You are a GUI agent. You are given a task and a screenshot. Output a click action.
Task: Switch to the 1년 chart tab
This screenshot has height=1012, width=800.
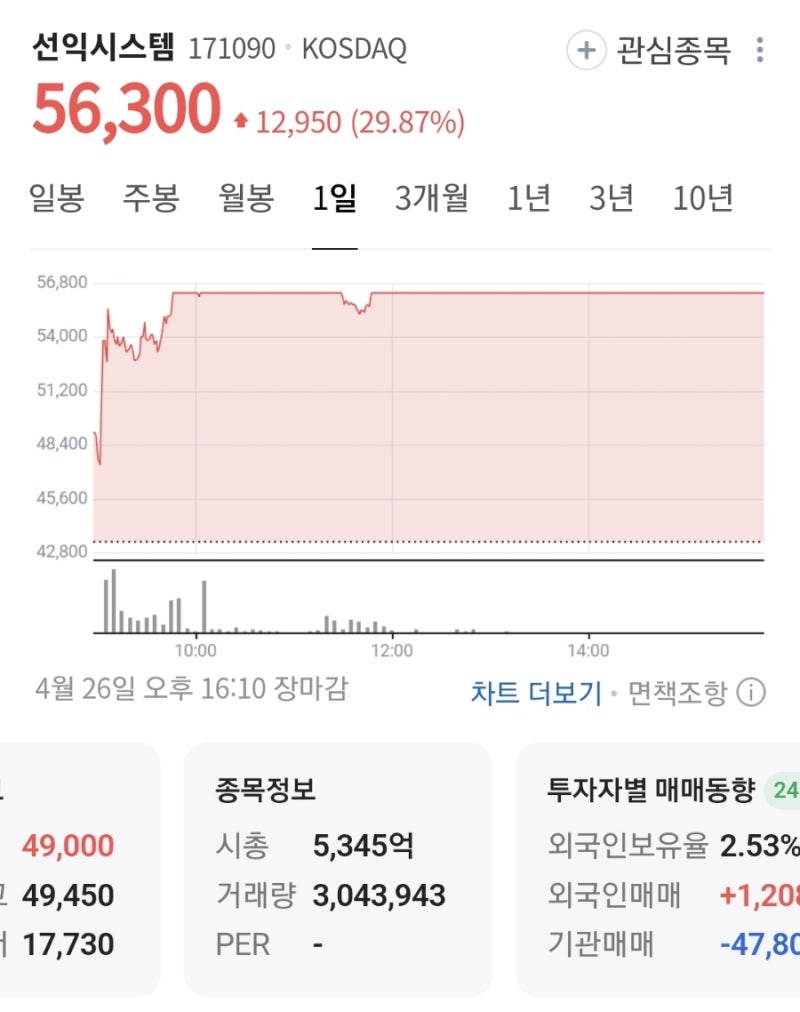[529, 198]
